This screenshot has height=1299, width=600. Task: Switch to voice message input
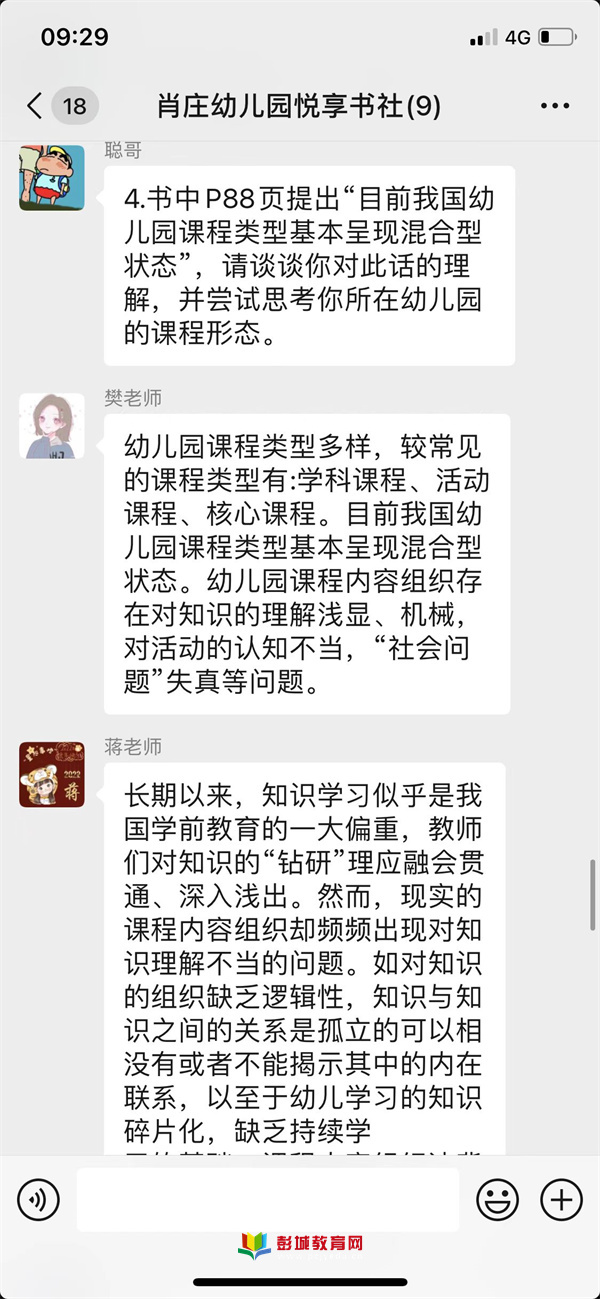coord(38,1199)
